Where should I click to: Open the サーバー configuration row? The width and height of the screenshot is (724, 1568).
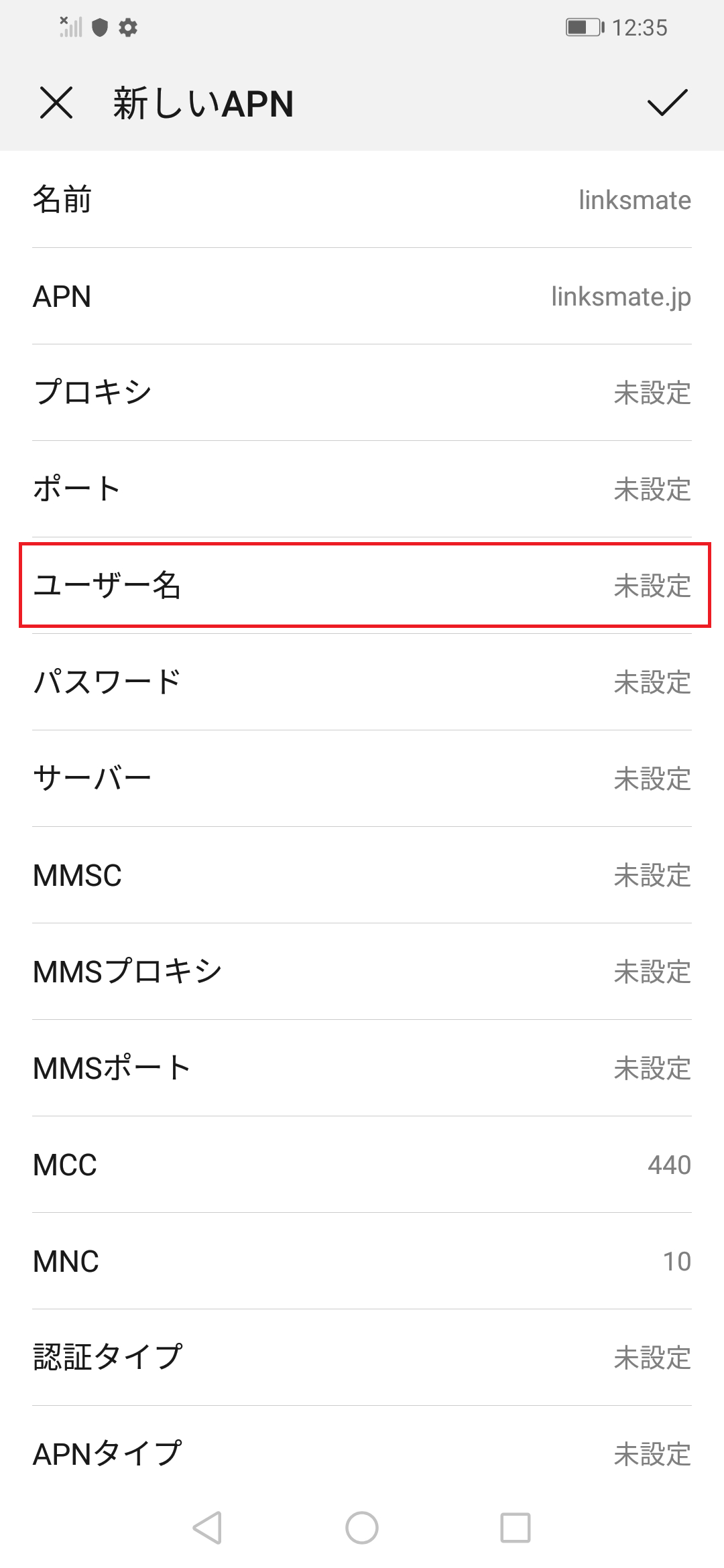tap(362, 777)
